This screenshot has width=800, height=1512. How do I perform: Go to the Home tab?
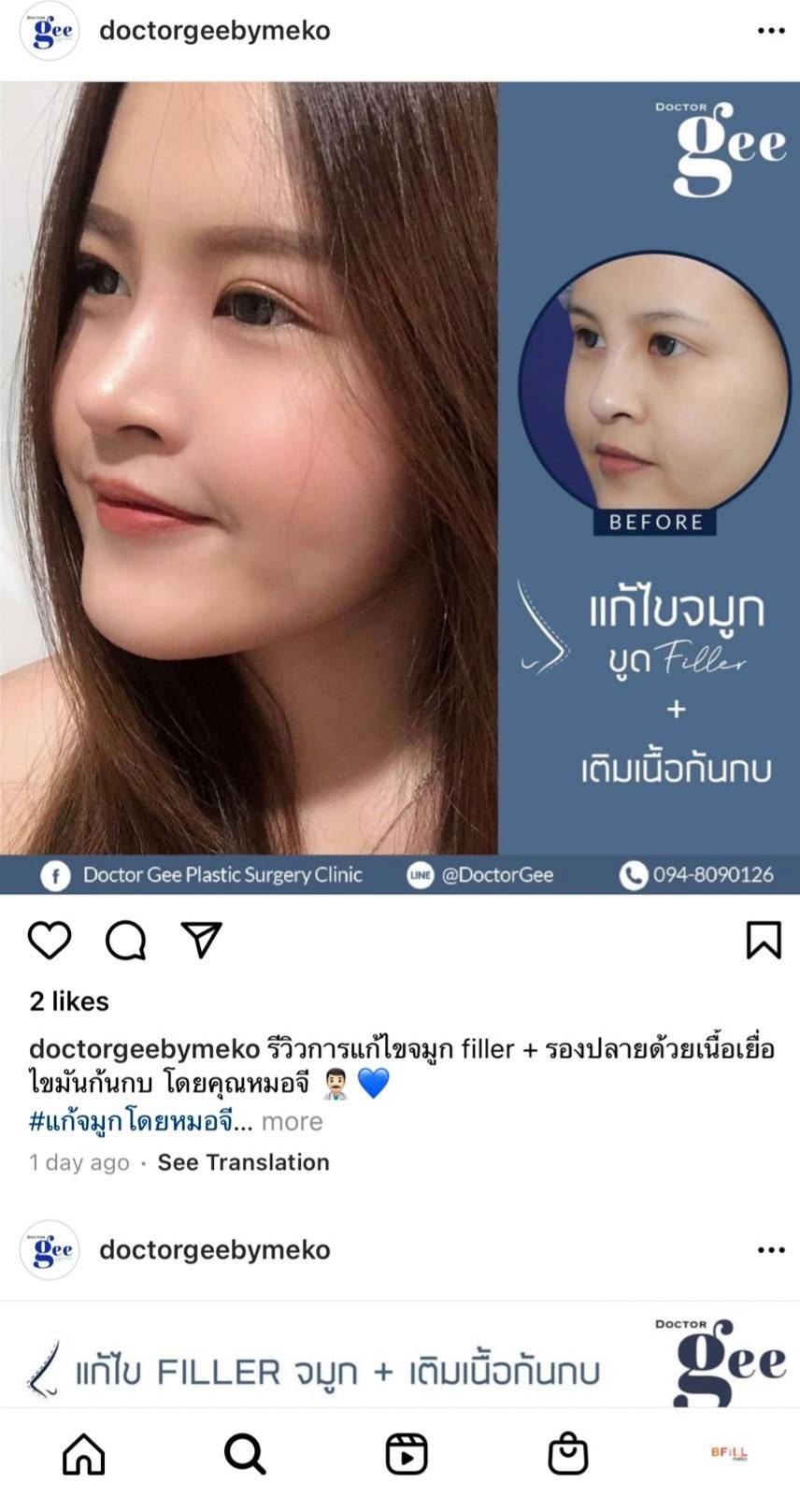click(x=84, y=1454)
